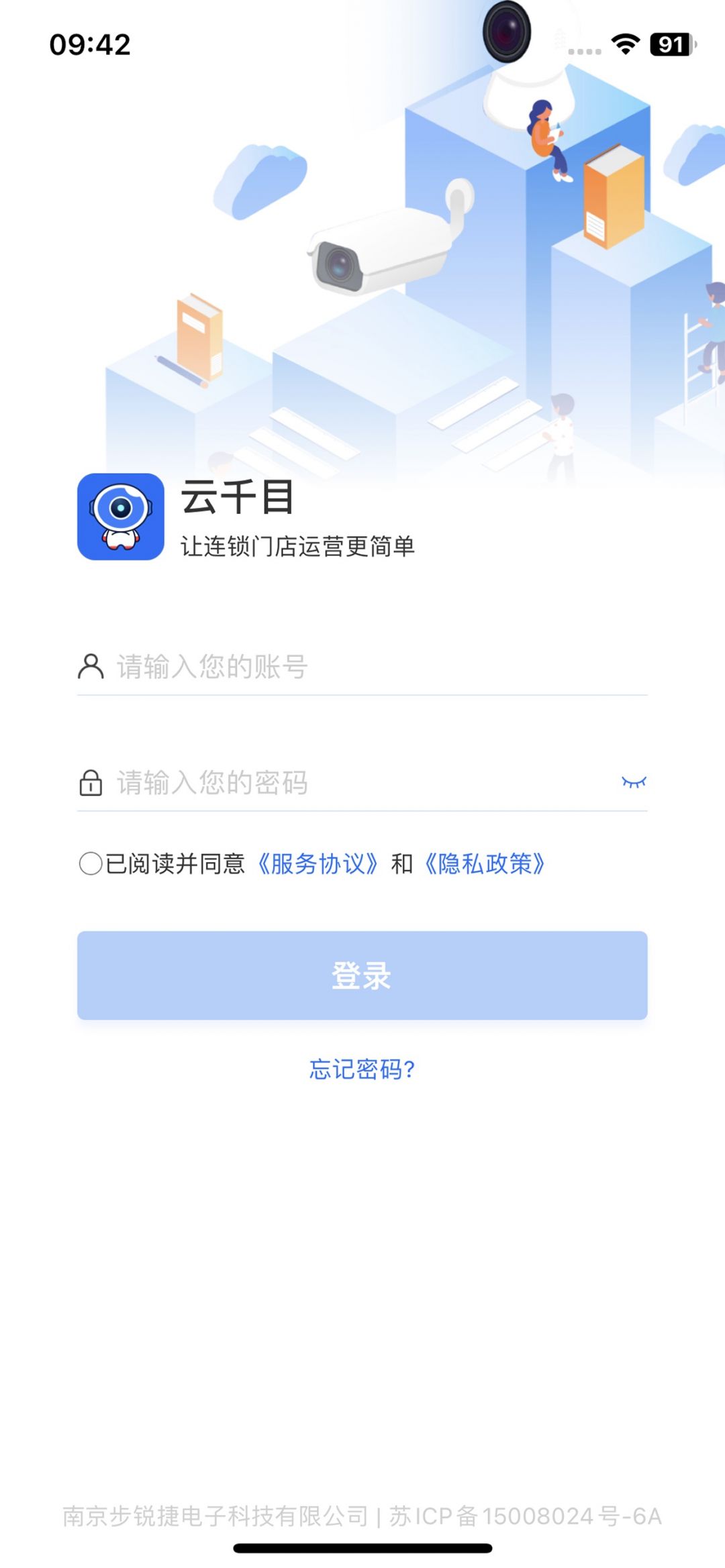Image resolution: width=725 pixels, height=1568 pixels.
Task: Open 忘记密码? link
Action: click(362, 1069)
